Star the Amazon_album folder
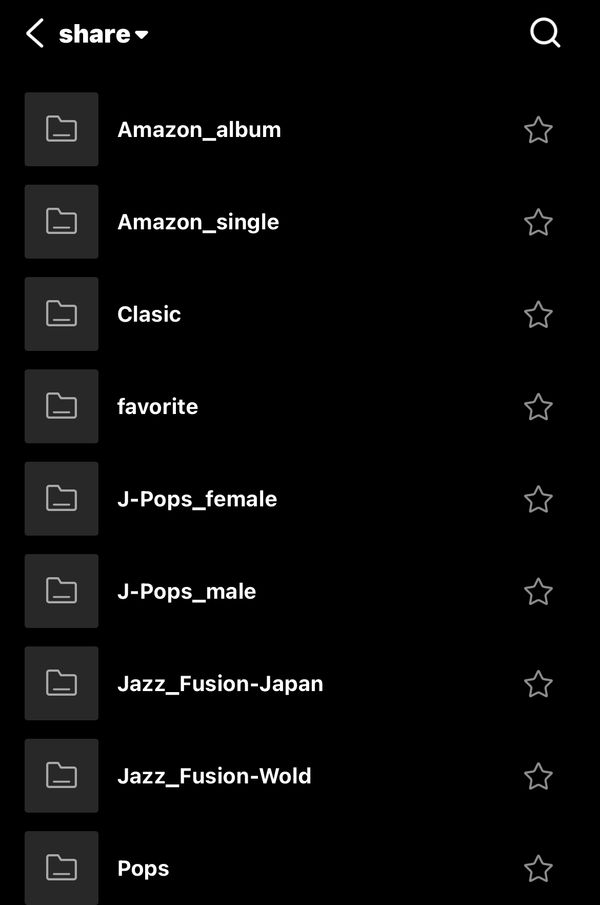The image size is (600, 905). (x=538, y=130)
